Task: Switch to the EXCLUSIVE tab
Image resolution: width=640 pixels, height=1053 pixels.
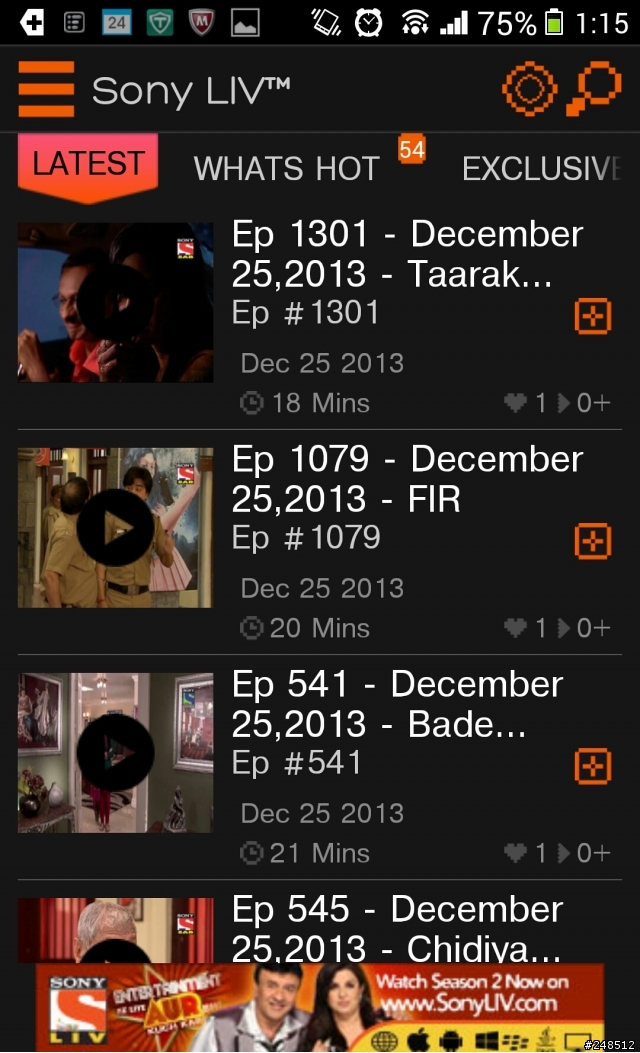Action: tap(541, 168)
